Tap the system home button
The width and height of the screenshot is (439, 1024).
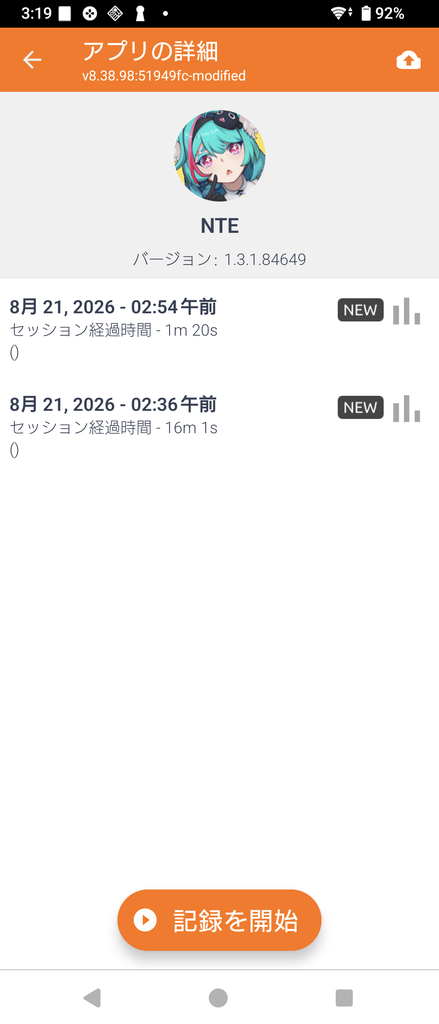tap(218, 998)
